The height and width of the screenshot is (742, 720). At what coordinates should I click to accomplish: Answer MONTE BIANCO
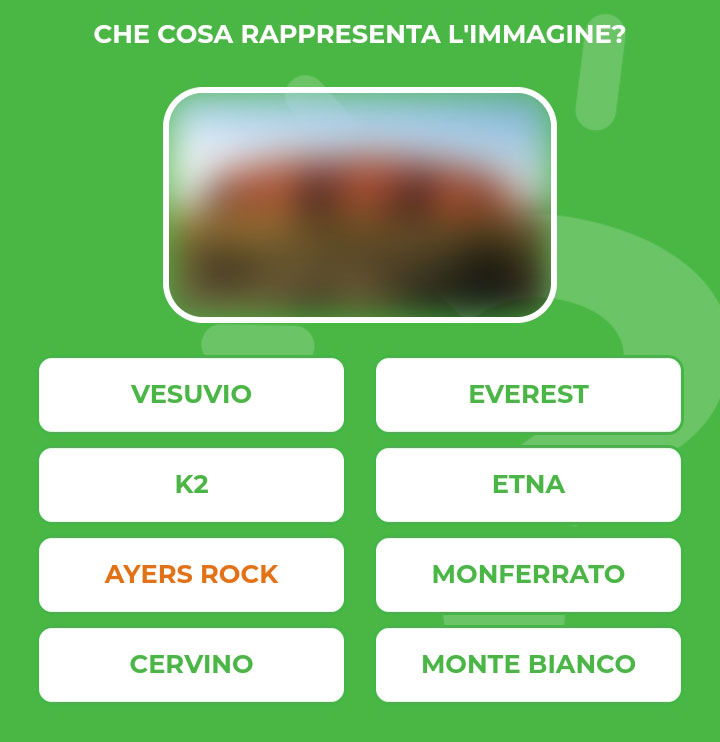click(528, 665)
